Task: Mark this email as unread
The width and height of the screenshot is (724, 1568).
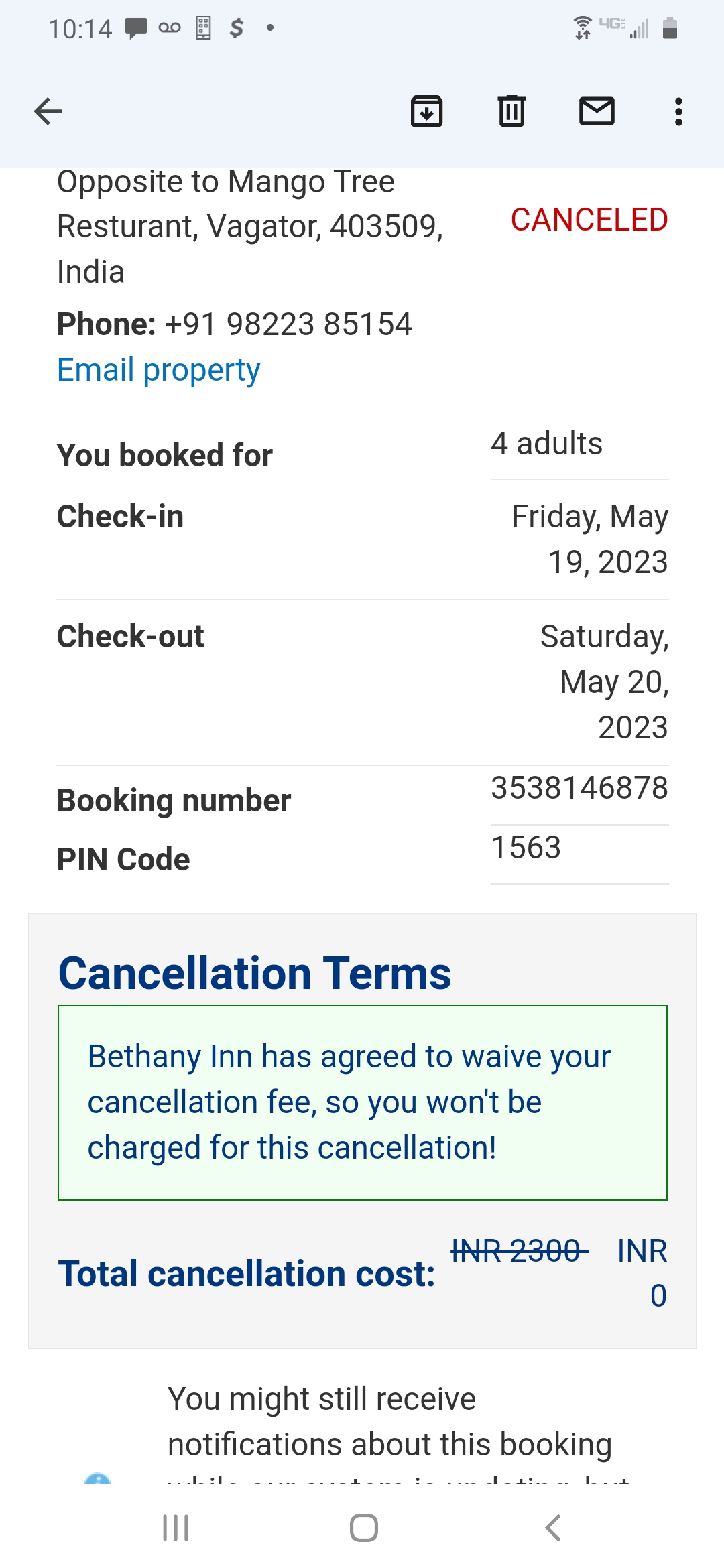Action: 596,111
